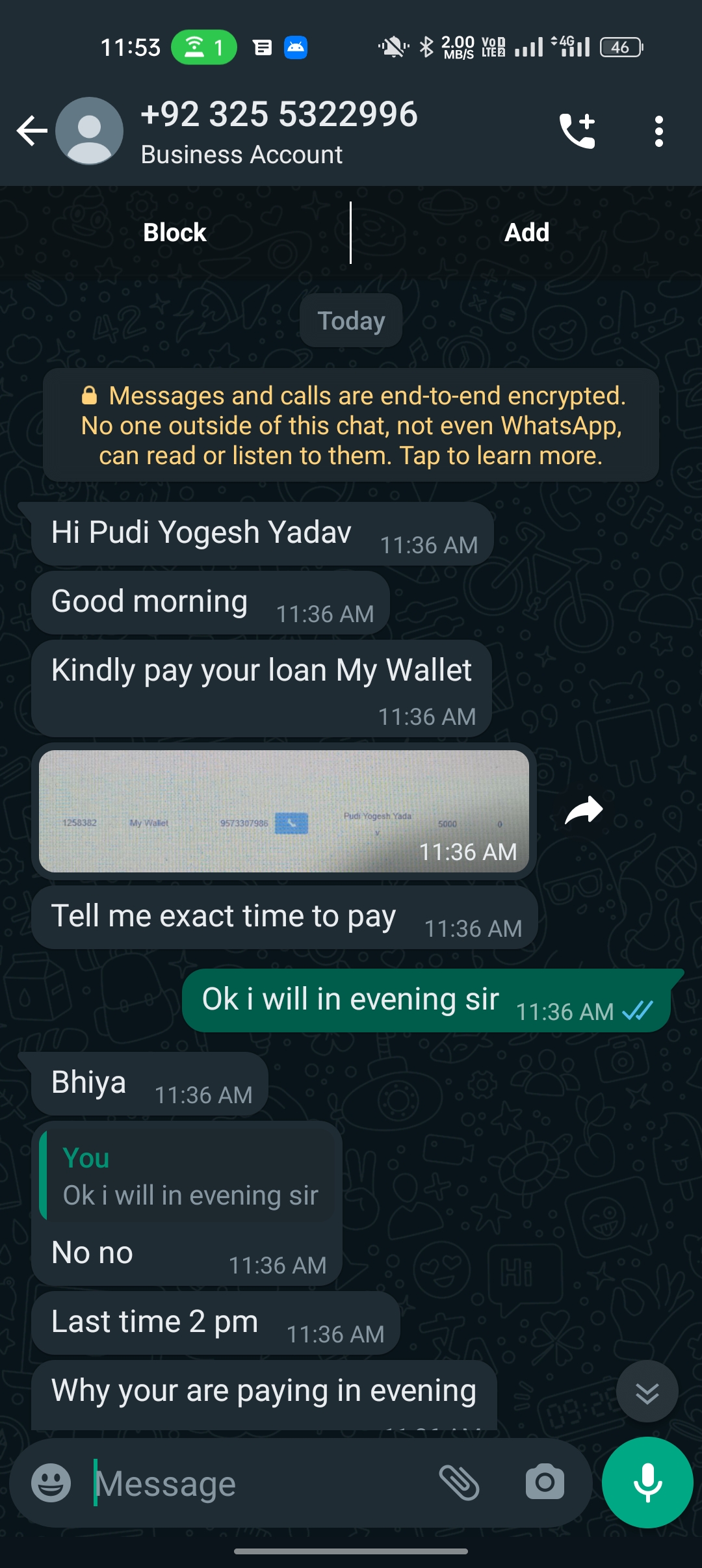Jump to the latest messages
This screenshot has width=702, height=1568.
pyautogui.click(x=647, y=1392)
